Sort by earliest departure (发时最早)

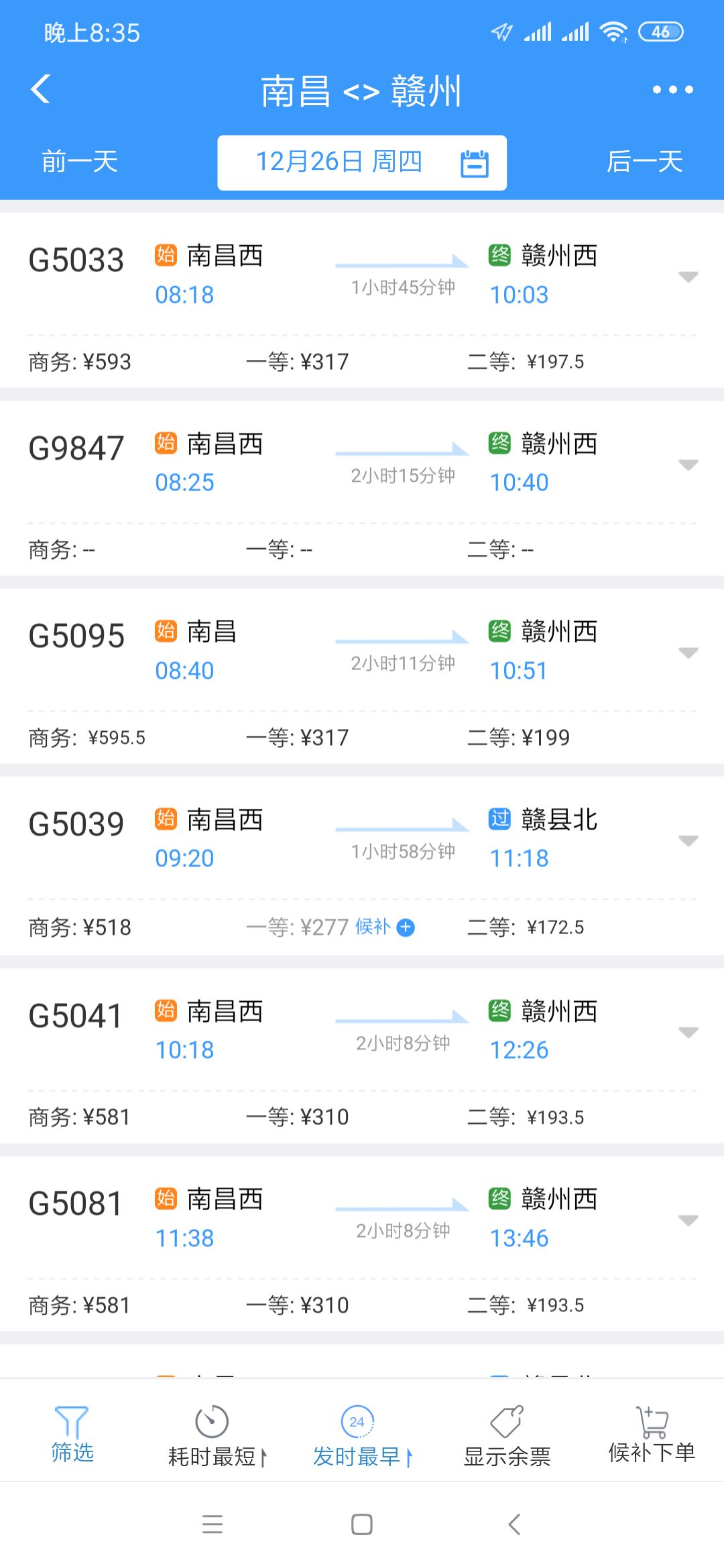362,1435
